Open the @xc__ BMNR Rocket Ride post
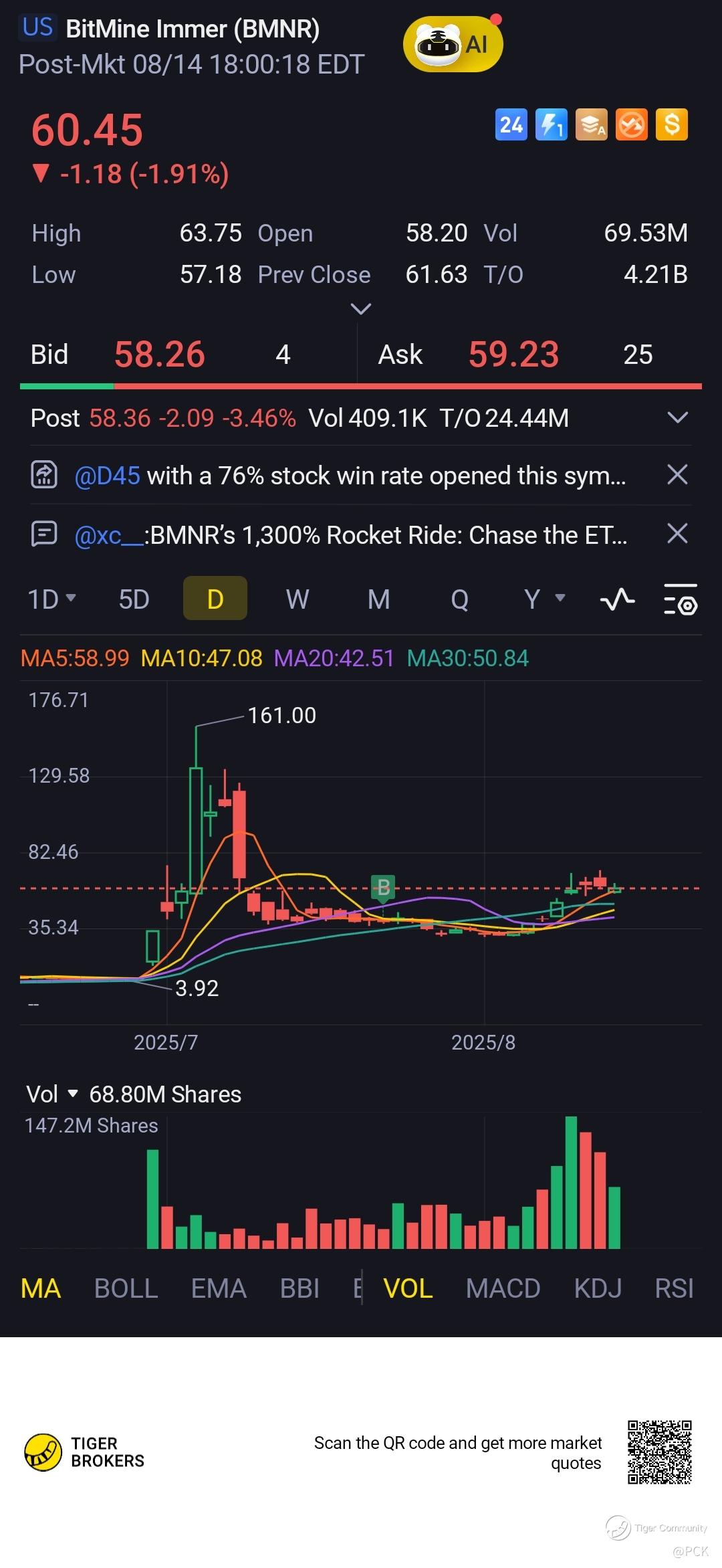 tap(350, 534)
